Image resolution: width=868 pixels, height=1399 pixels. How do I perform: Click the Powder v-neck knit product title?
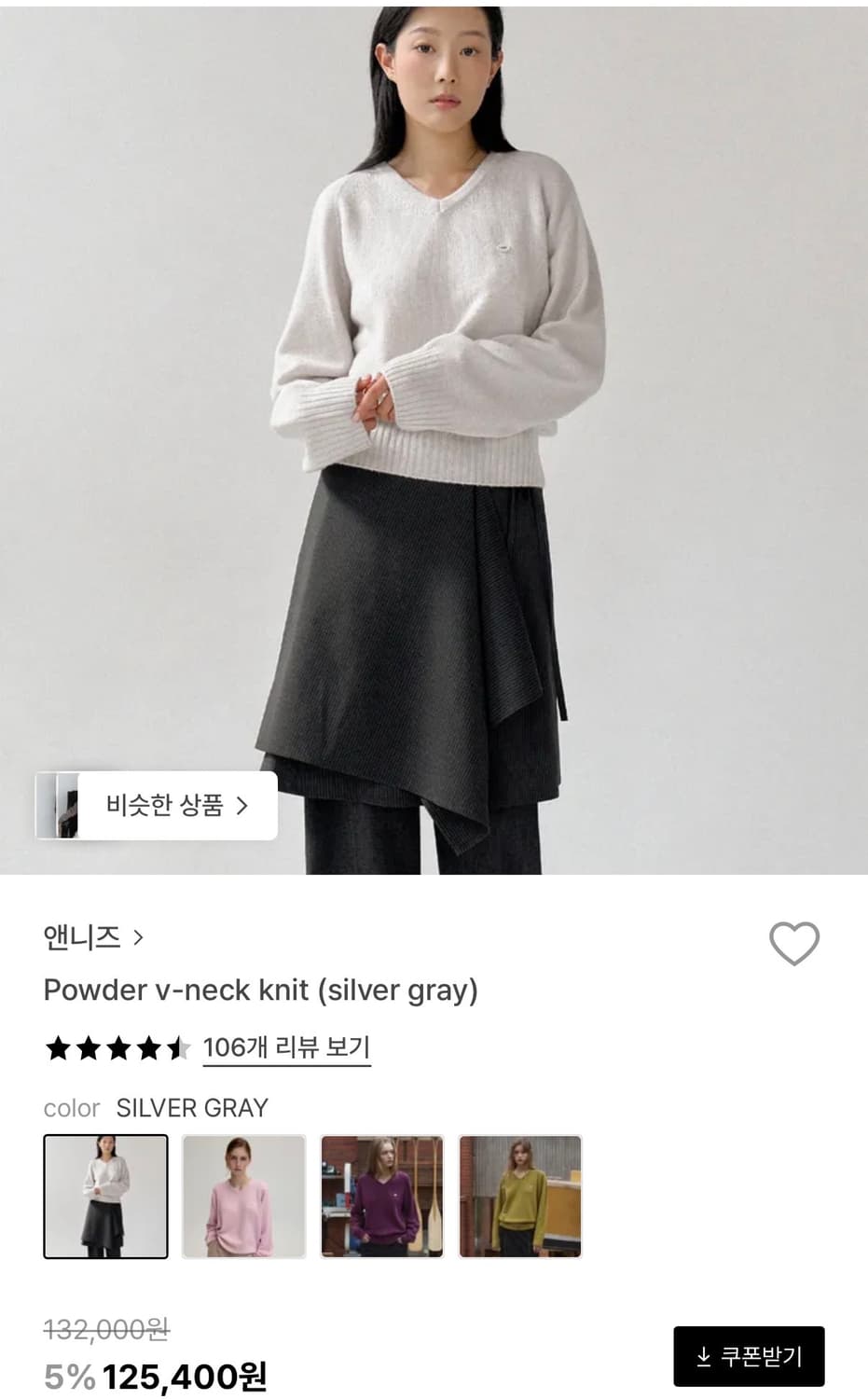pyautogui.click(x=261, y=990)
